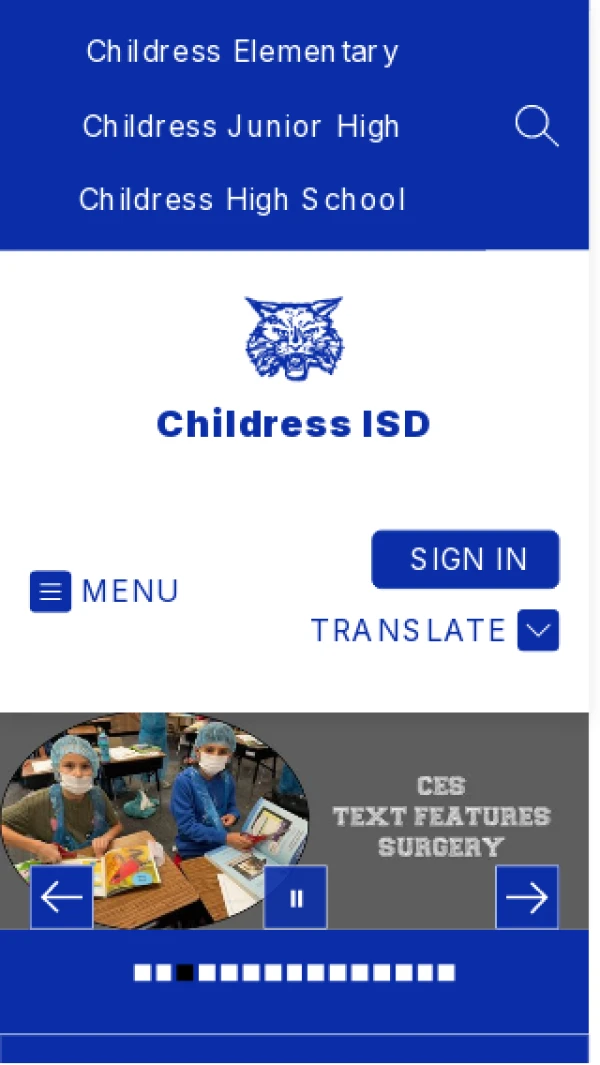Viewport: 600px width, 1065px height.
Task: Expand the TRANSLATE dropdown
Action: [x=537, y=630]
